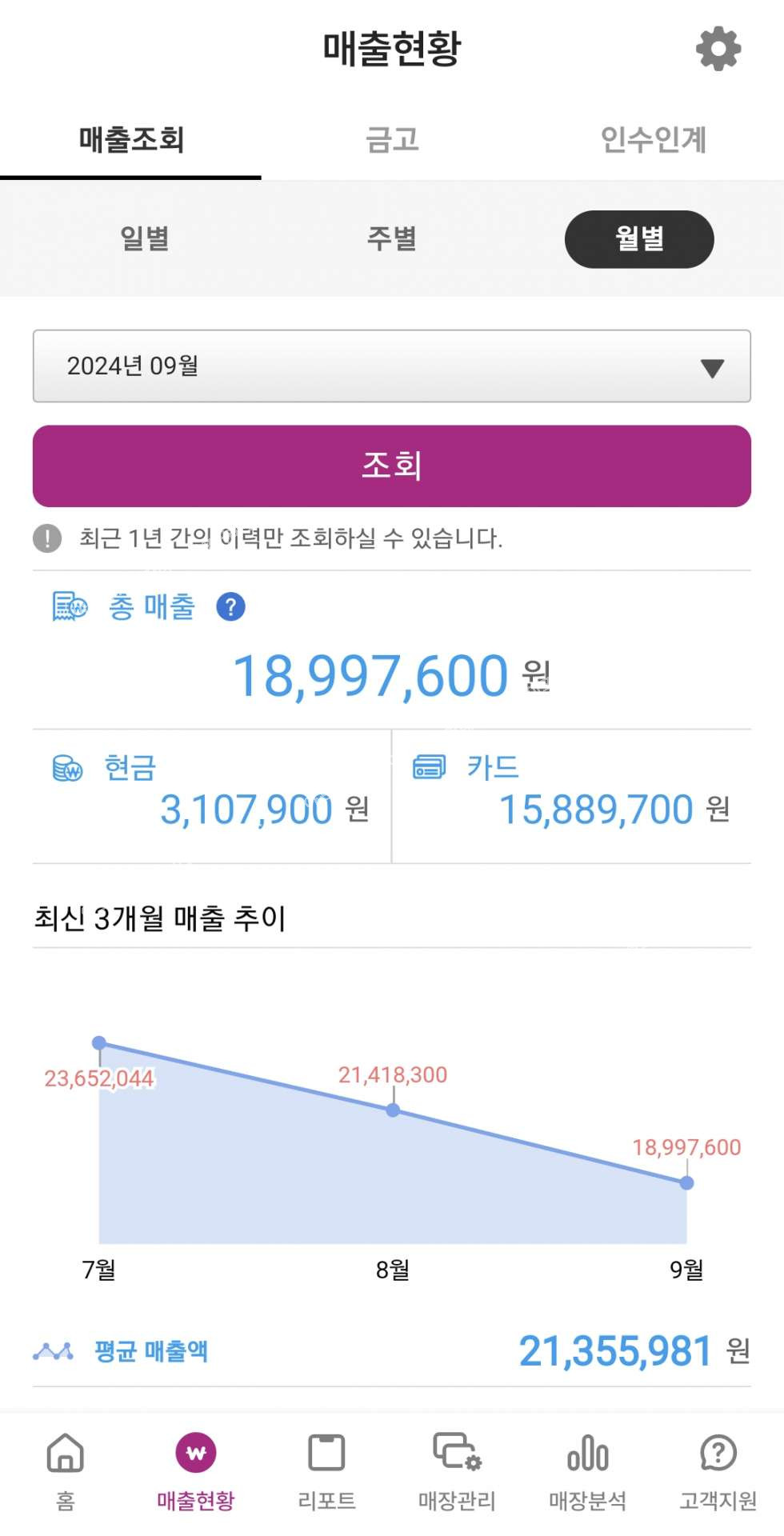Open the 2024년 09월 month dropdown
The image size is (784, 1536).
click(x=392, y=366)
